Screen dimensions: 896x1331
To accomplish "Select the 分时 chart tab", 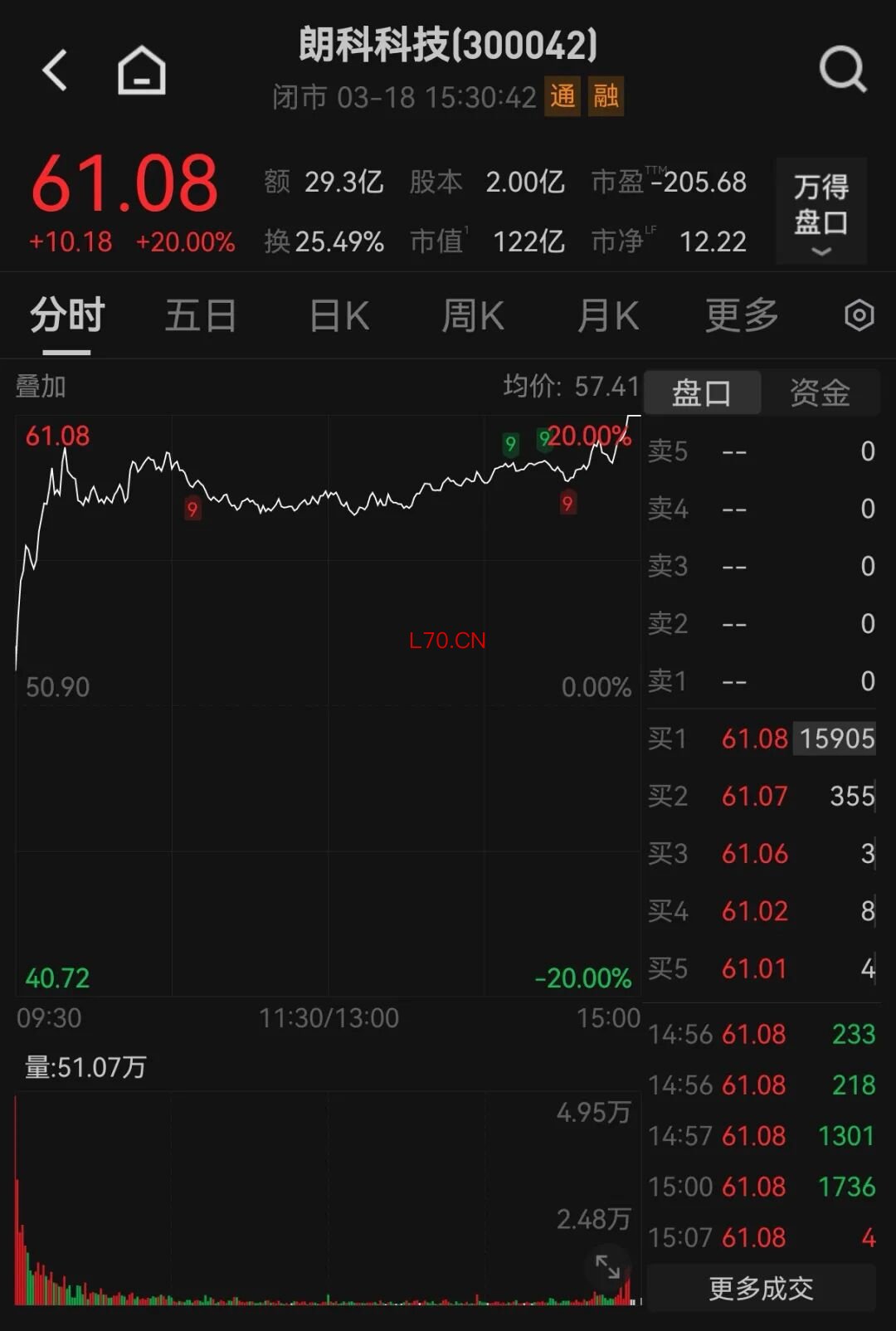I will 67,316.
